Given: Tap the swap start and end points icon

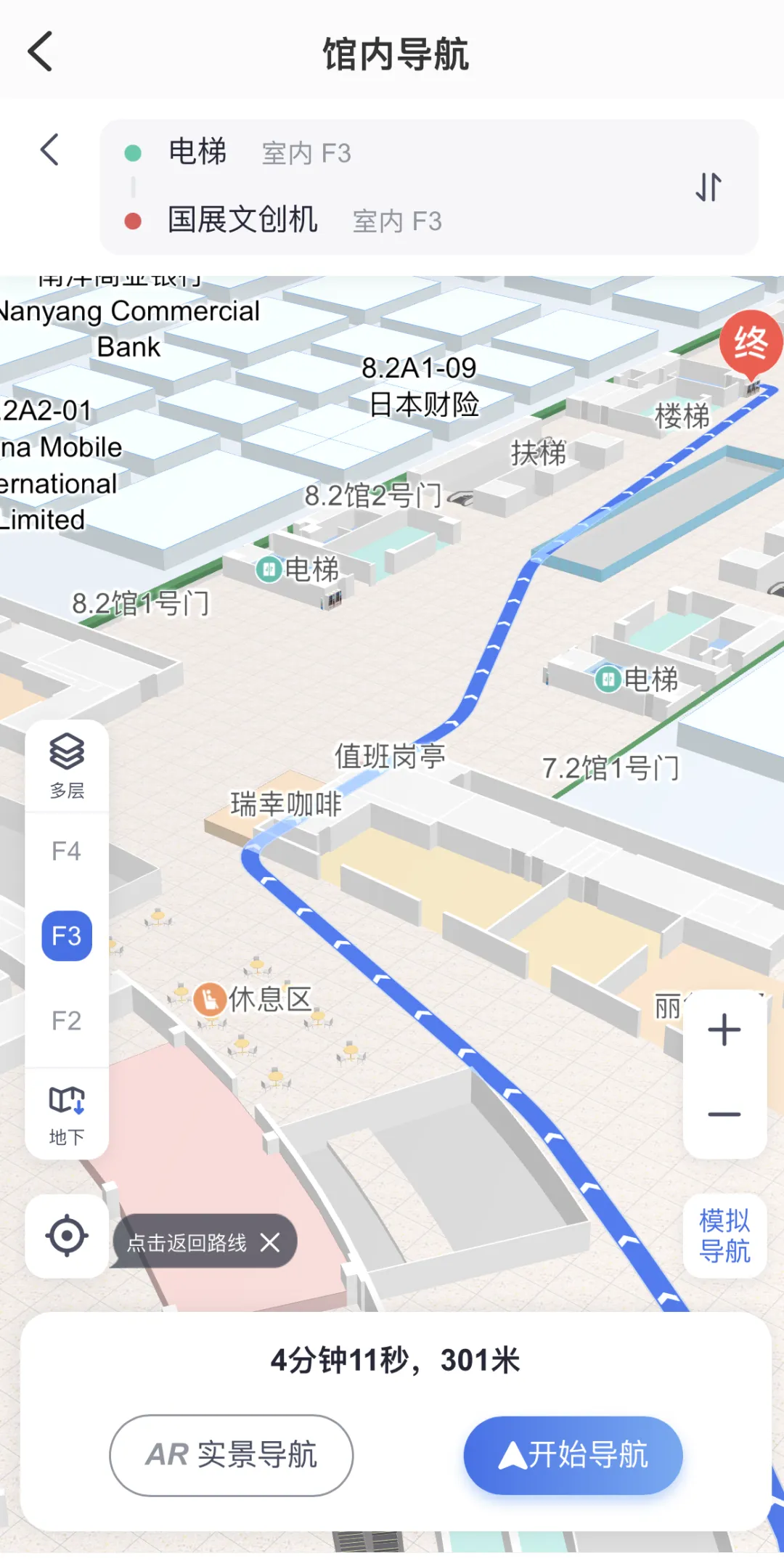Looking at the screenshot, I should 709,187.
